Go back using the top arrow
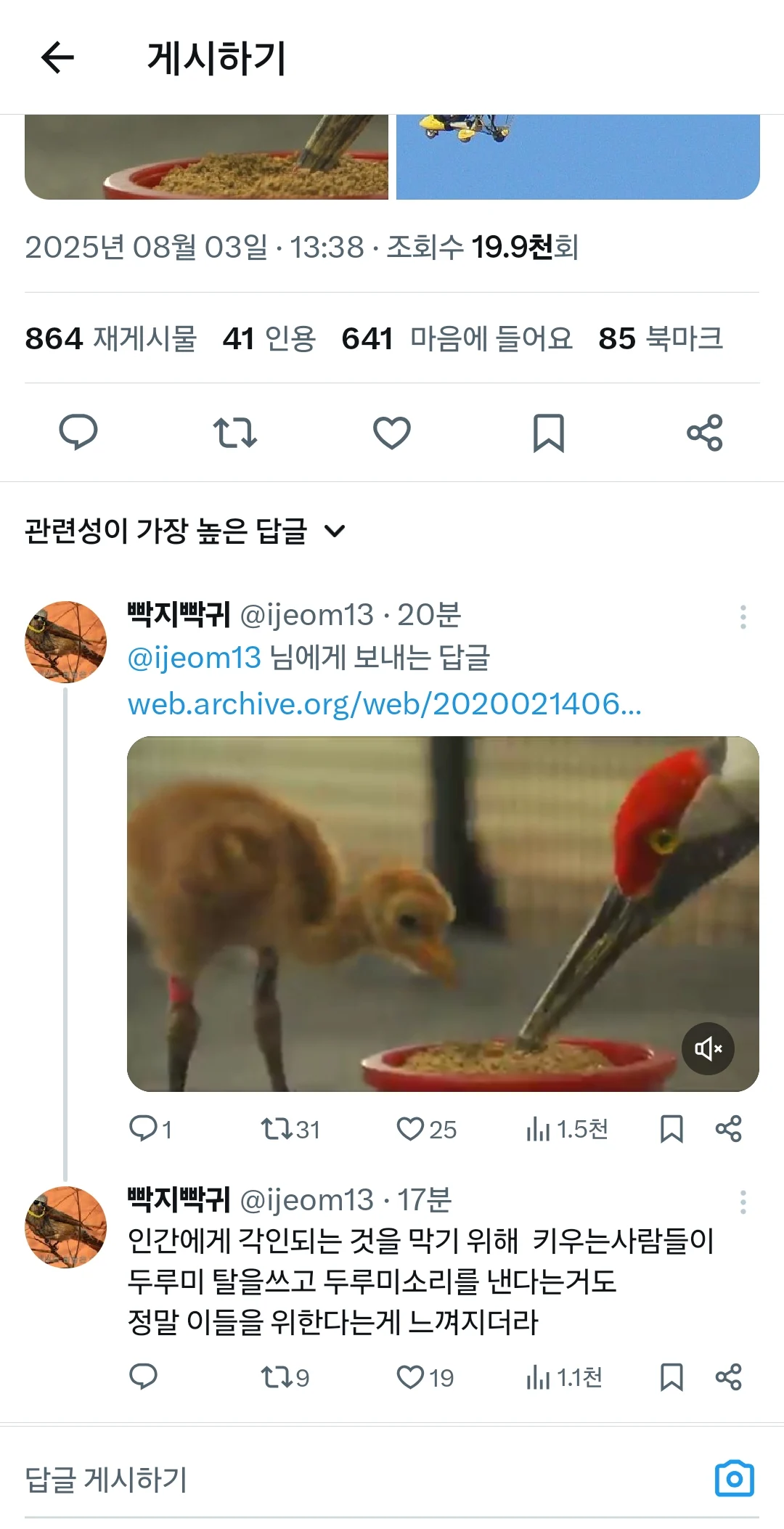The image size is (784, 1529). 57,57
